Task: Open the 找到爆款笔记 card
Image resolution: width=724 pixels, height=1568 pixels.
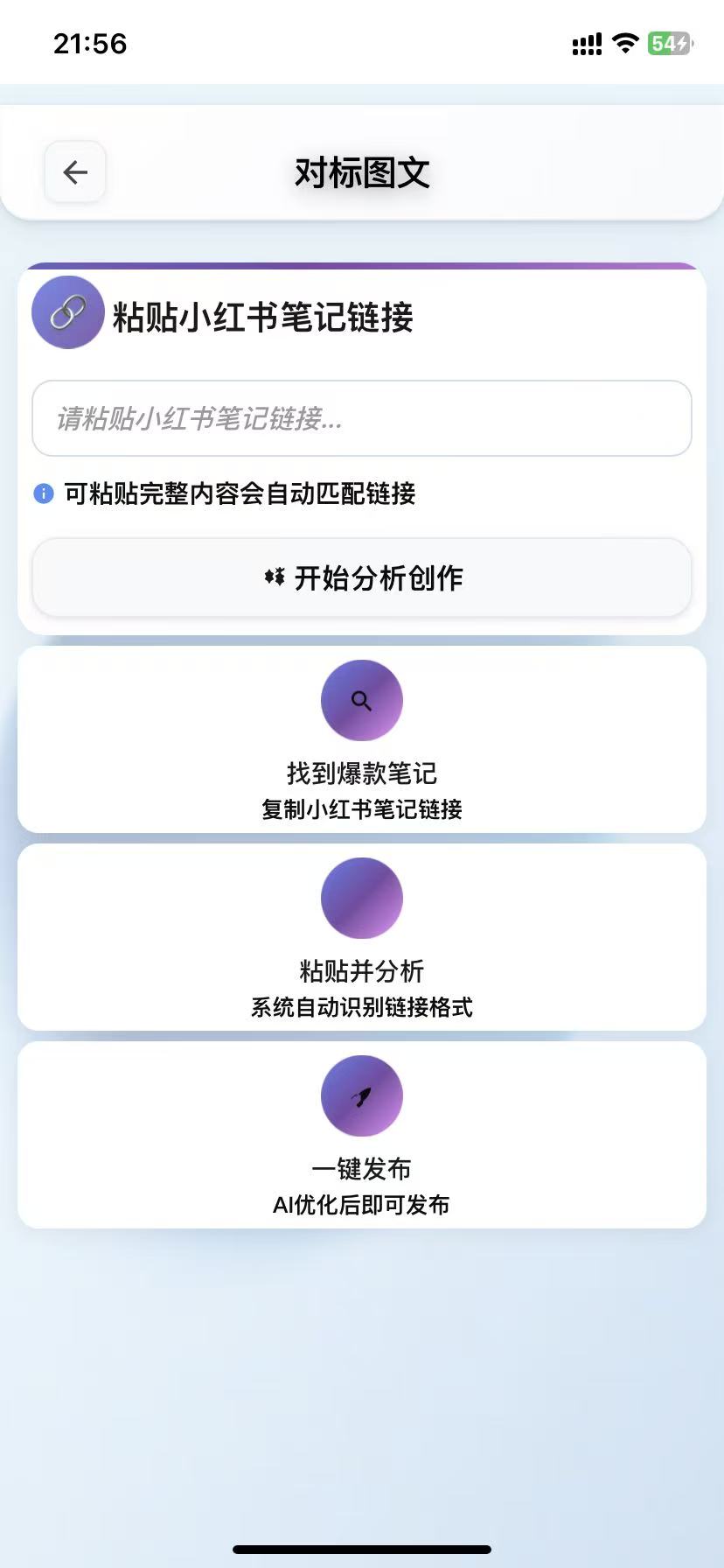Action: [x=361, y=739]
